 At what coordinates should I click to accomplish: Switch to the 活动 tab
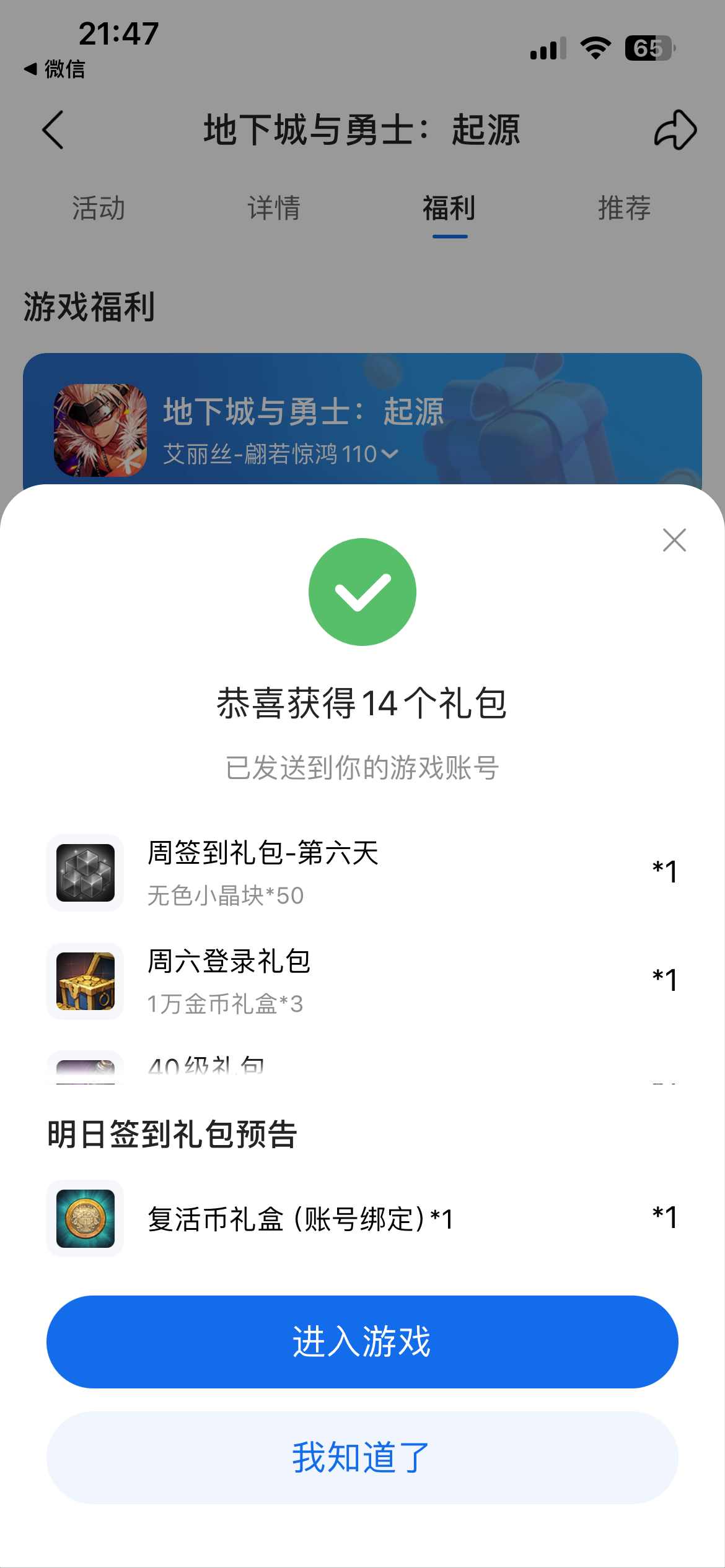pyautogui.click(x=98, y=209)
